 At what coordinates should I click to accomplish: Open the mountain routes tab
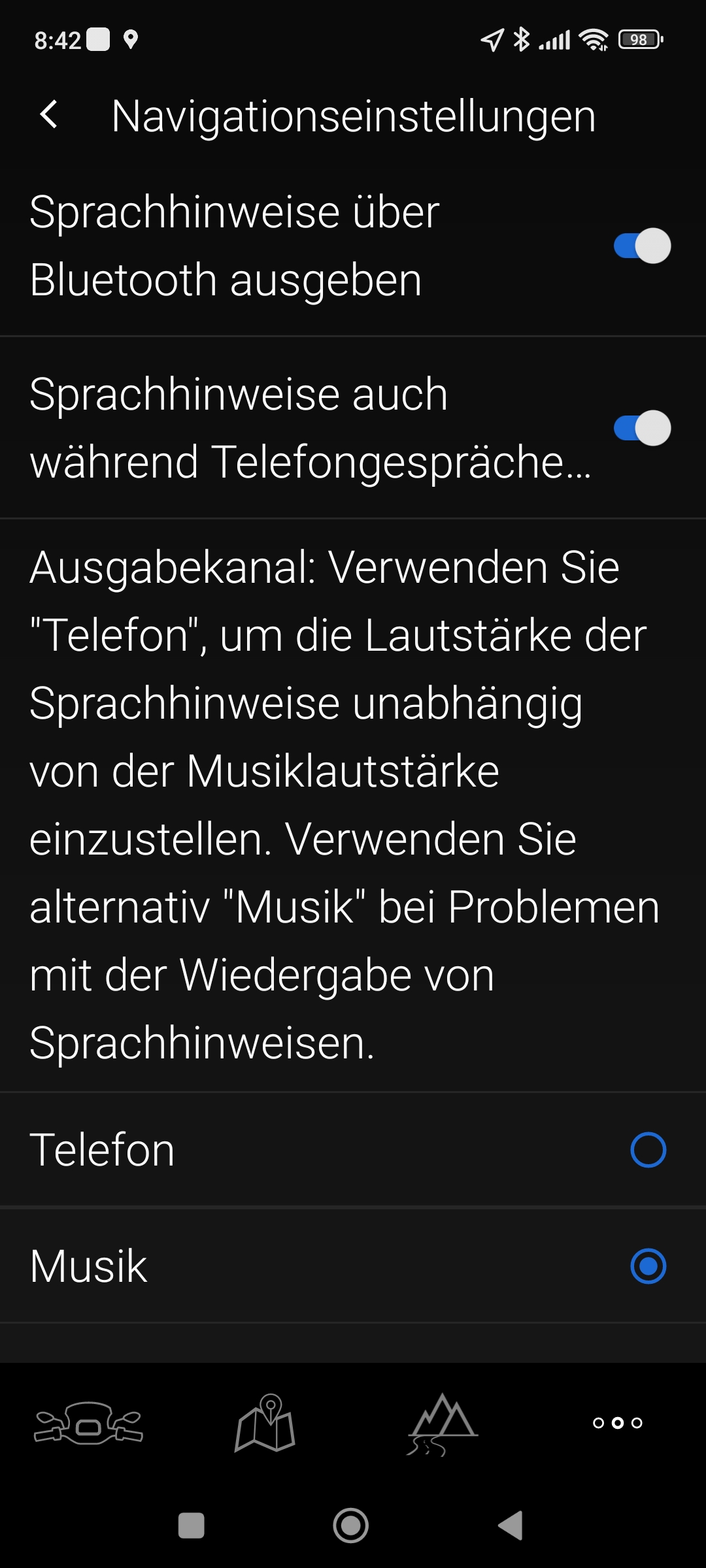tap(442, 1424)
